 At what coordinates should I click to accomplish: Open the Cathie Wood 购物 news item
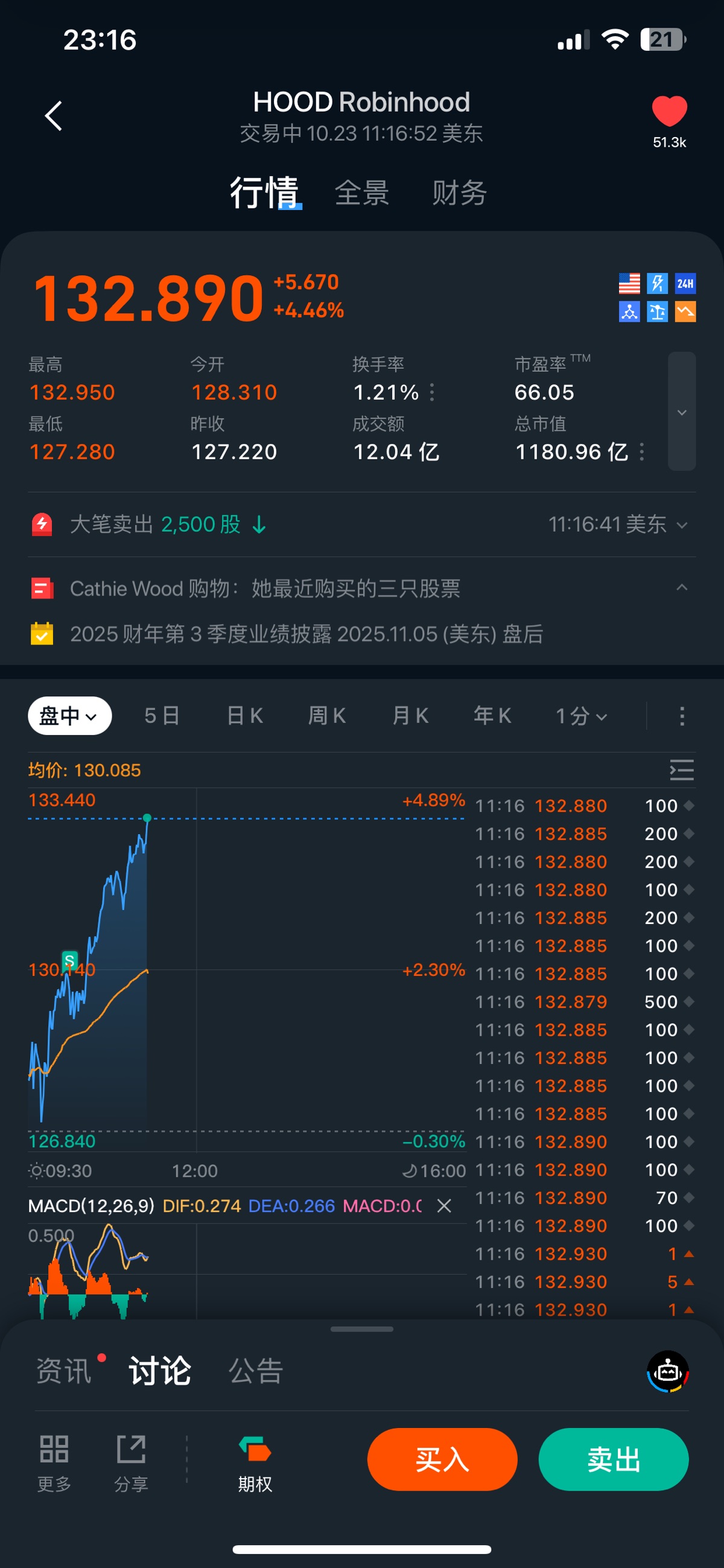click(x=265, y=588)
